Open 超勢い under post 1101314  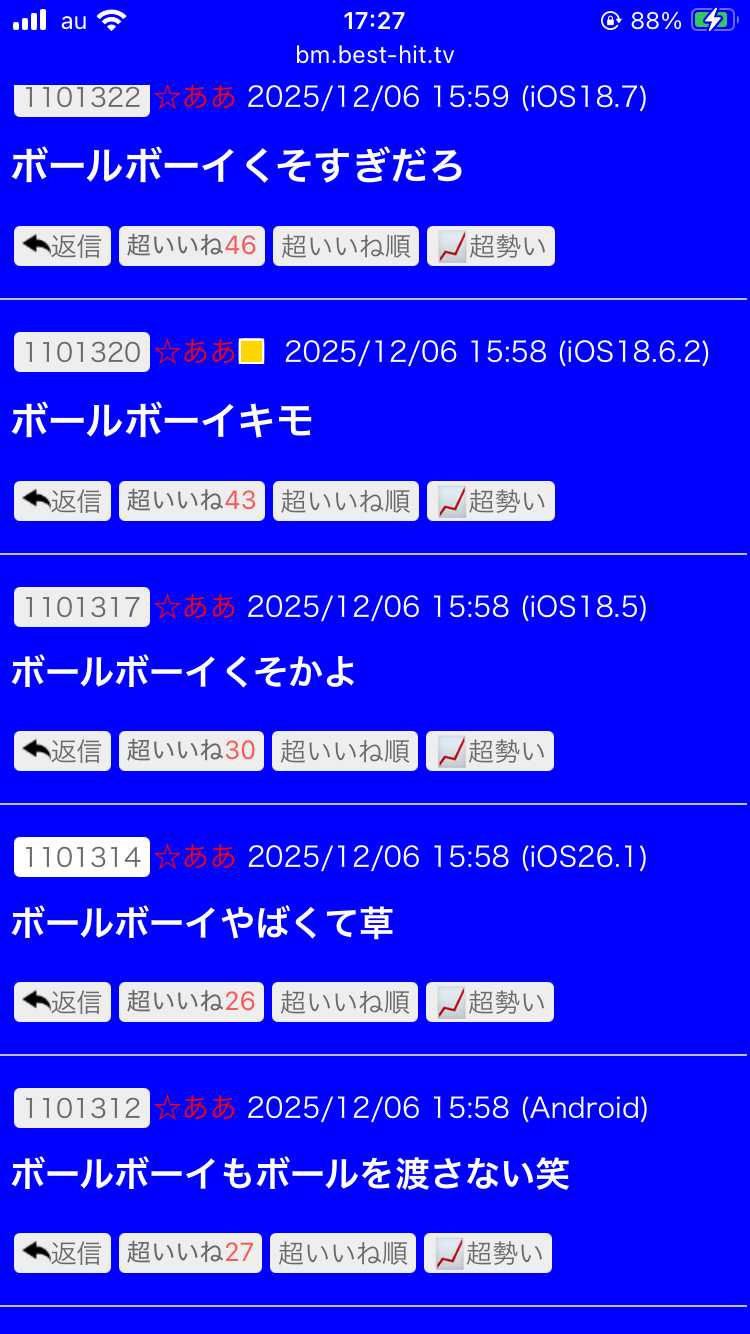coord(490,1002)
